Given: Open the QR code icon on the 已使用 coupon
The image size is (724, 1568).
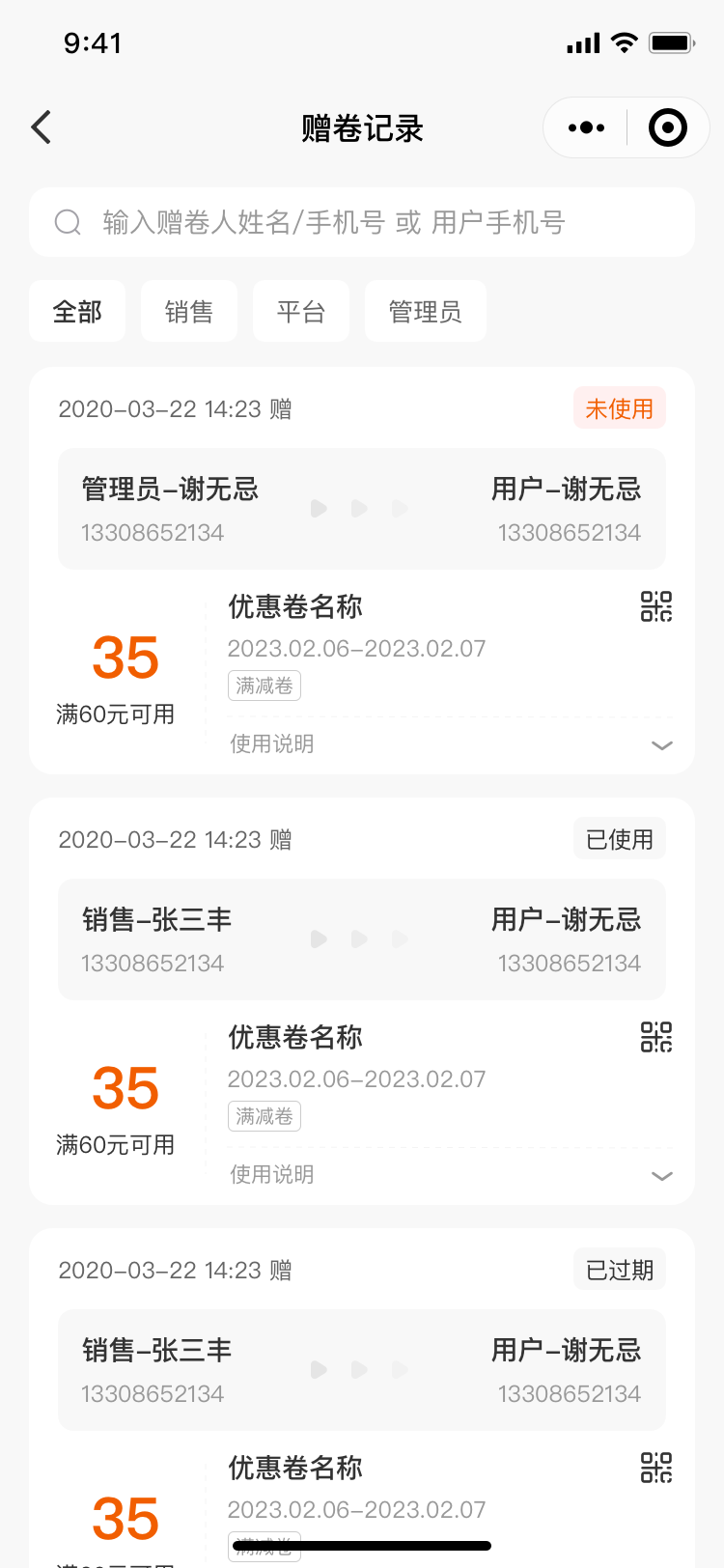Looking at the screenshot, I should pos(656,1037).
